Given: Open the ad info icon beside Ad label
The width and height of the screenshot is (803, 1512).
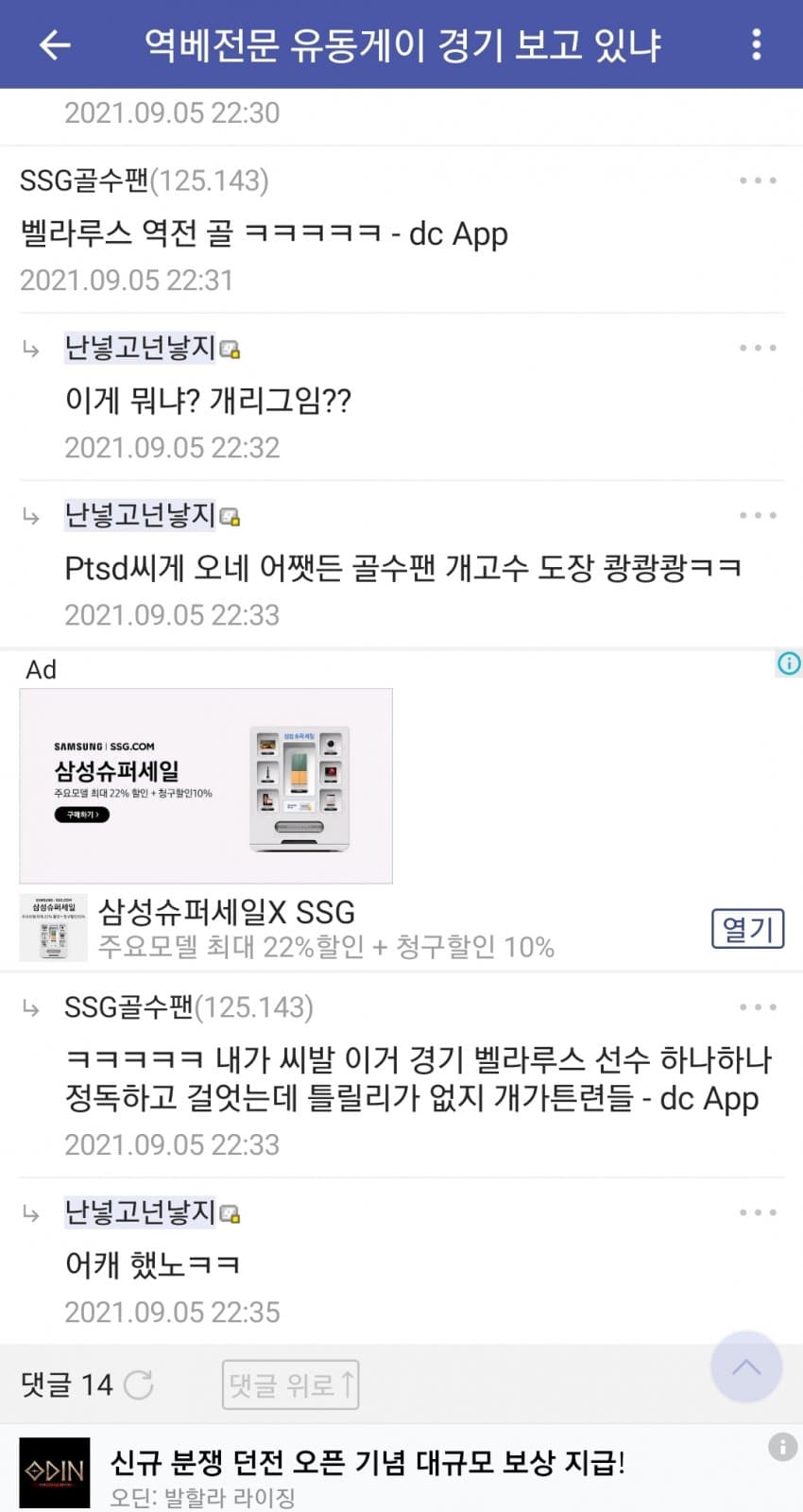Looking at the screenshot, I should pos(788,663).
